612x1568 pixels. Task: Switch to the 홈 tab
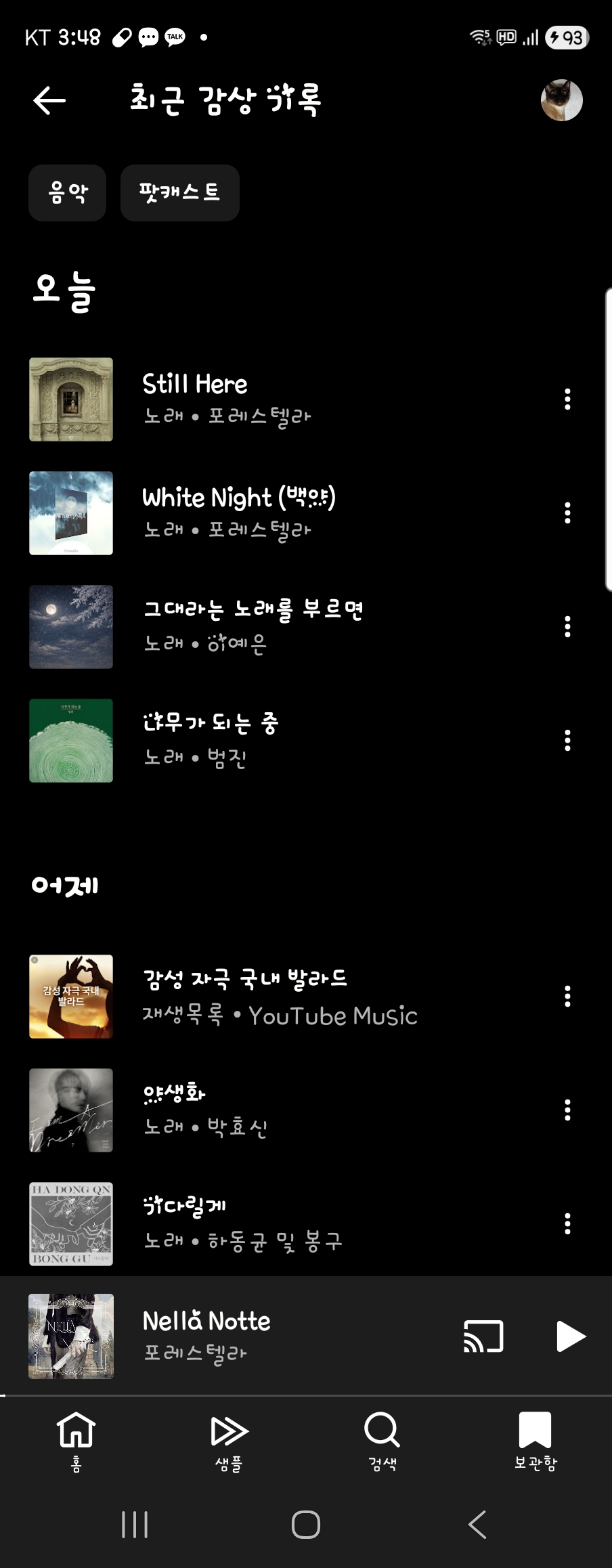pyautogui.click(x=76, y=1442)
